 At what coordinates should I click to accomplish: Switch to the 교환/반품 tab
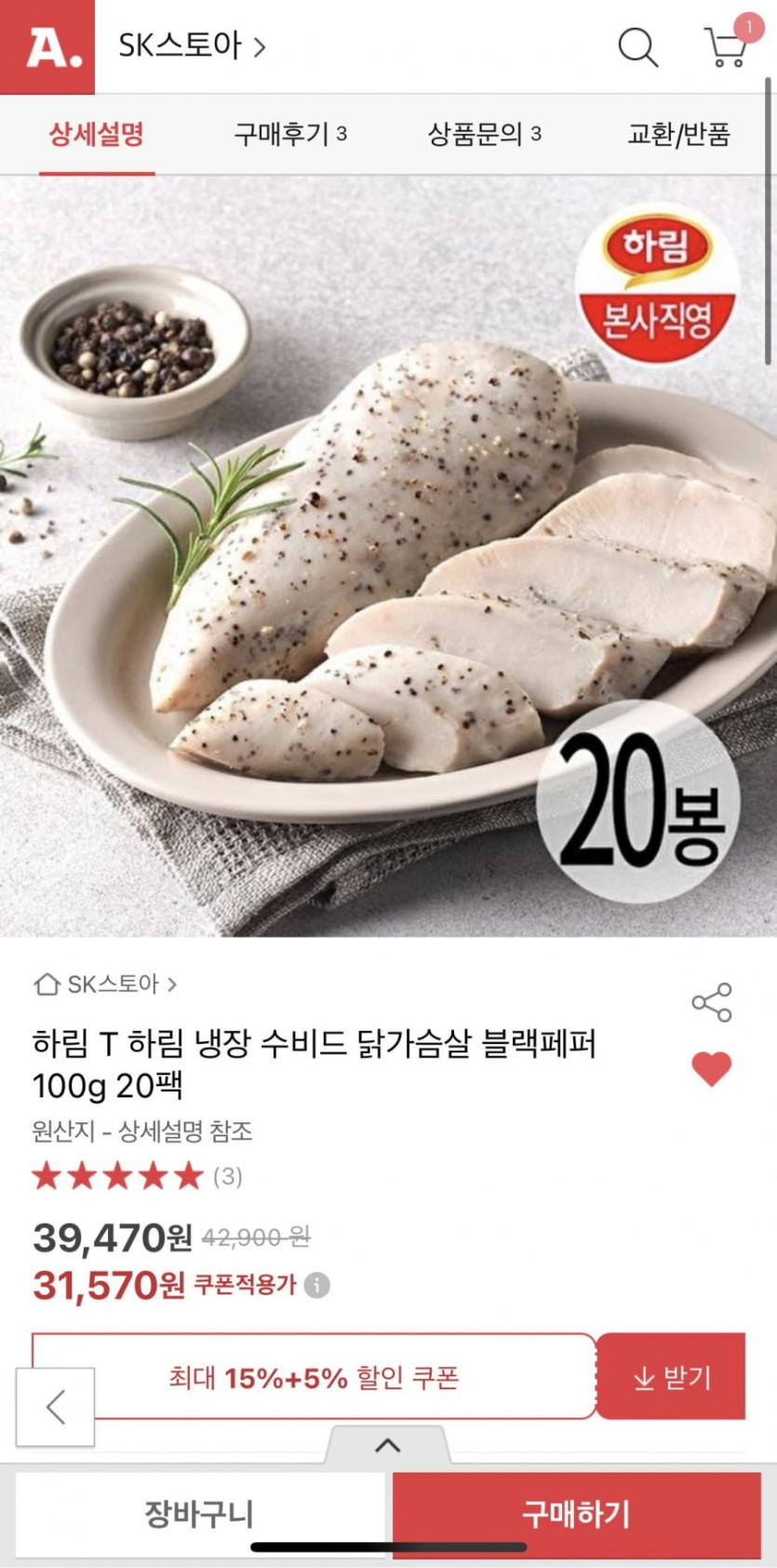[x=678, y=134]
